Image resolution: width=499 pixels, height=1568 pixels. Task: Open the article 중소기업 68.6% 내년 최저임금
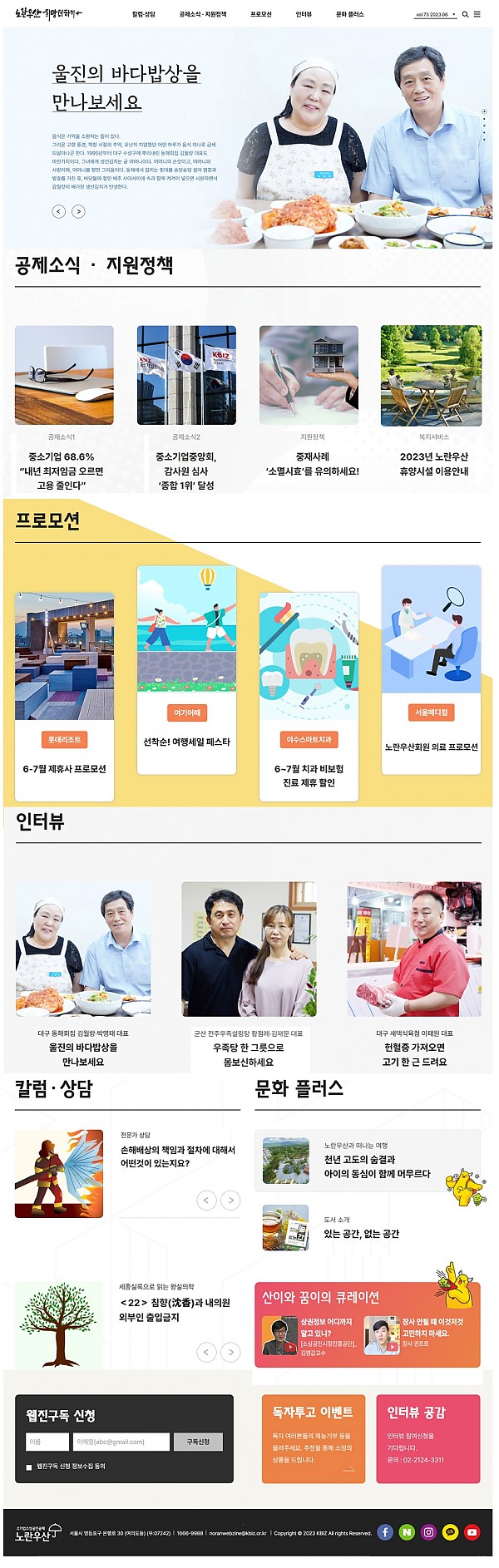64,471
